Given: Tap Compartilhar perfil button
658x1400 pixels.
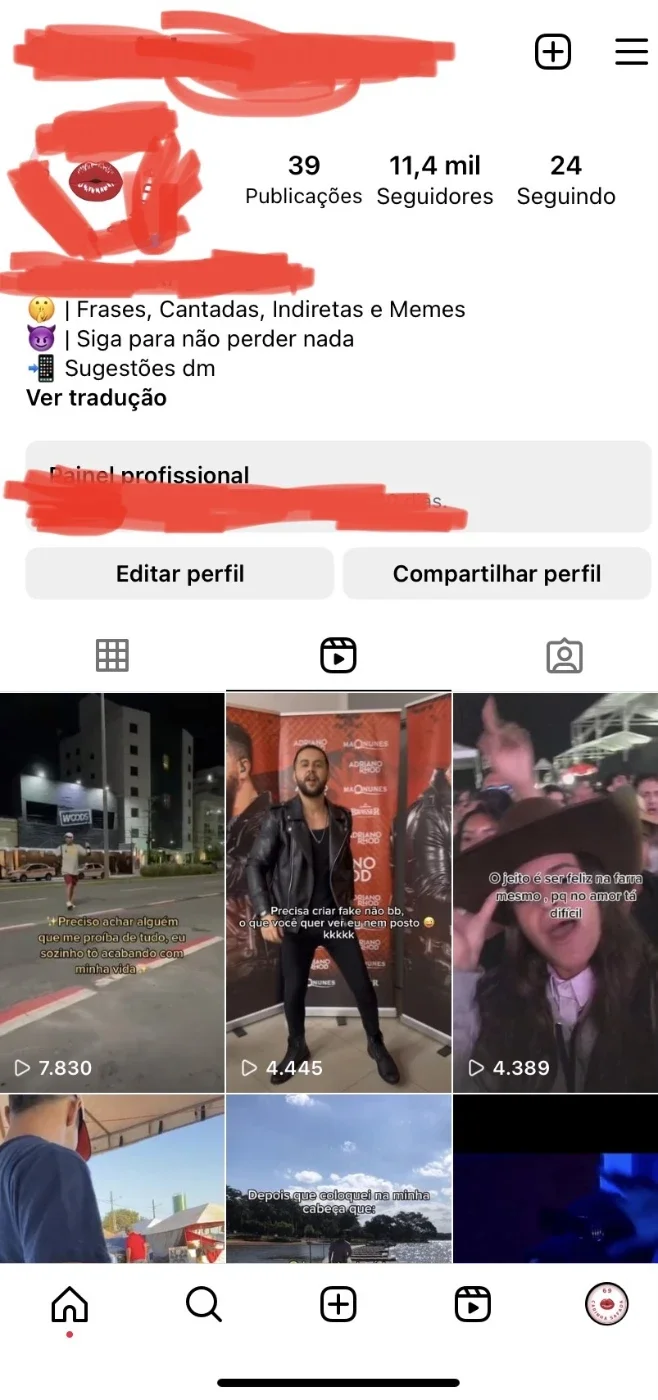Looking at the screenshot, I should pos(497,573).
